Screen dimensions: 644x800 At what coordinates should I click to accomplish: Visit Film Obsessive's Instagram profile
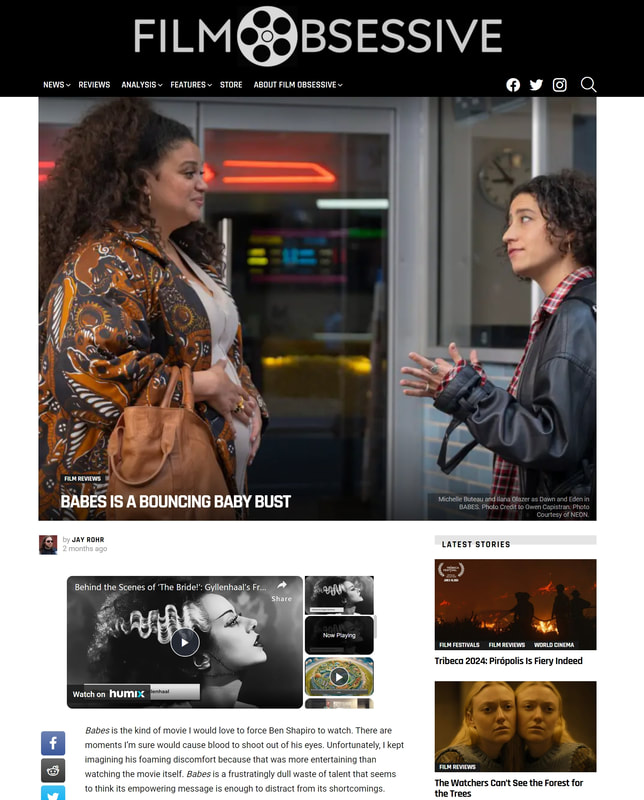coord(560,85)
